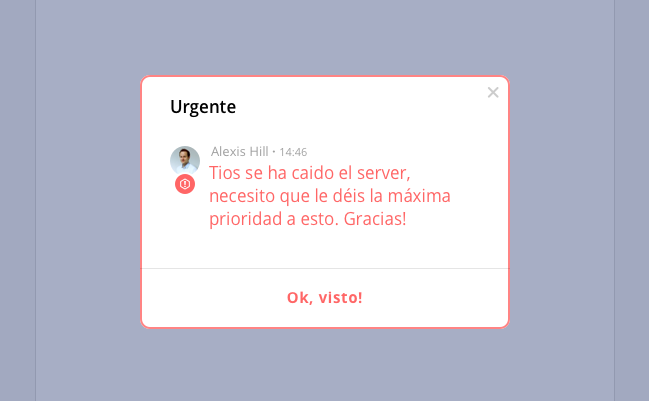Tap the "Ok, visto!" button
This screenshot has height=401, width=649.
[324, 298]
